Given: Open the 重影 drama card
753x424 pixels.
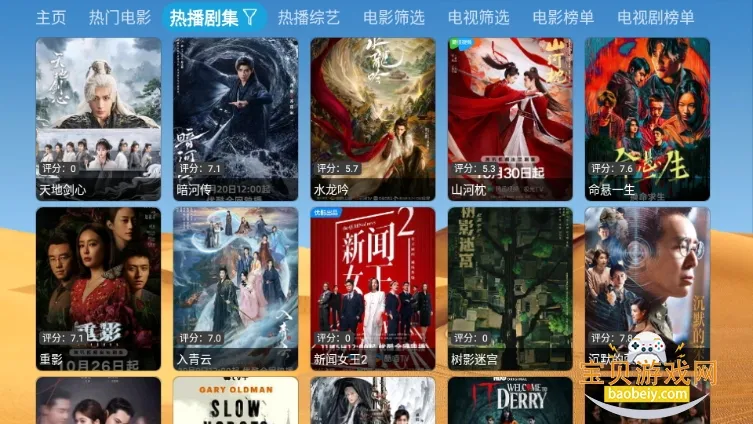Looking at the screenshot, I should tap(98, 288).
